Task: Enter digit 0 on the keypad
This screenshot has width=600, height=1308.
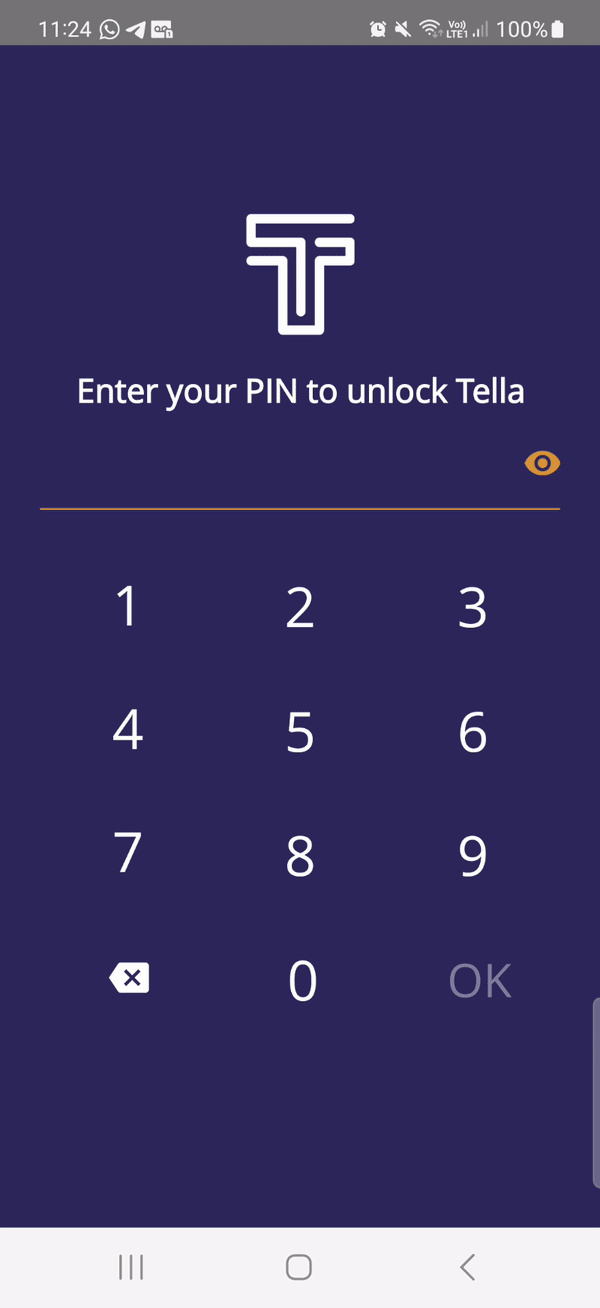Action: tap(302, 980)
